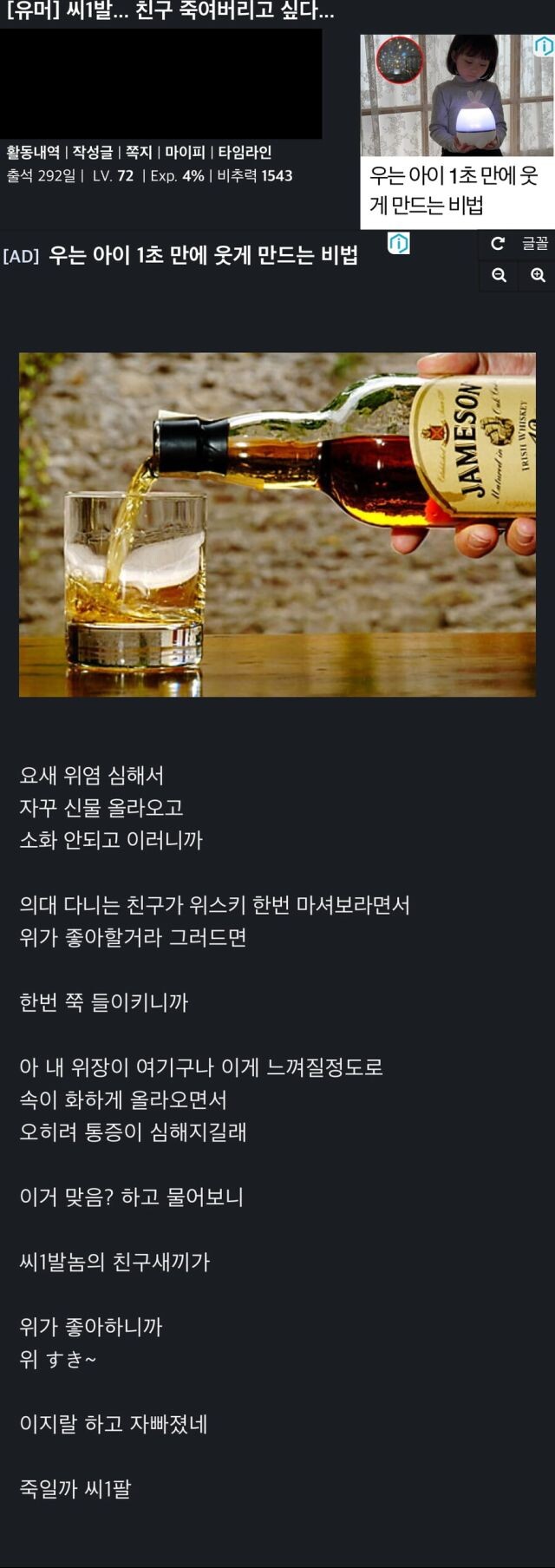Open the 타임라인 link

tap(245, 152)
